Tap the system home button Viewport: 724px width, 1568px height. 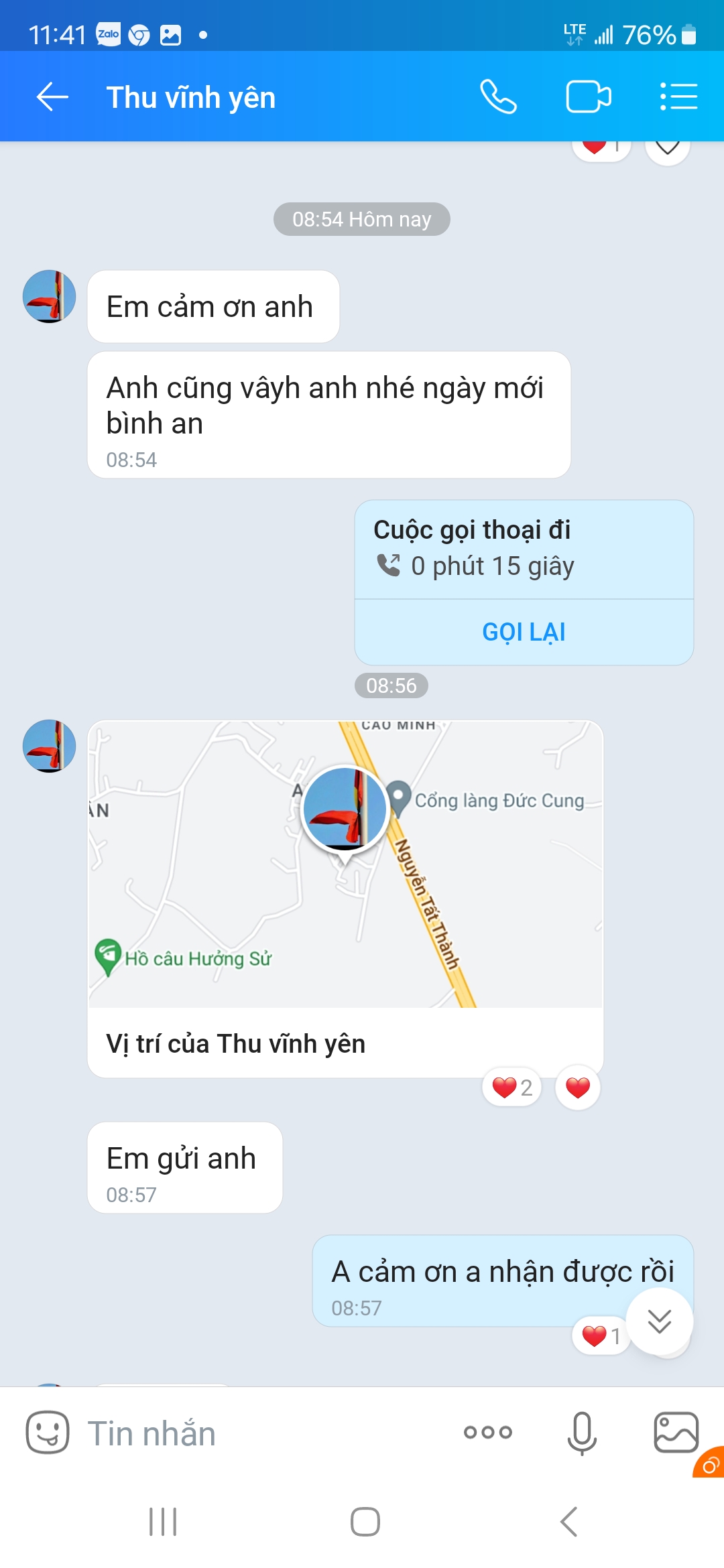365,1521
